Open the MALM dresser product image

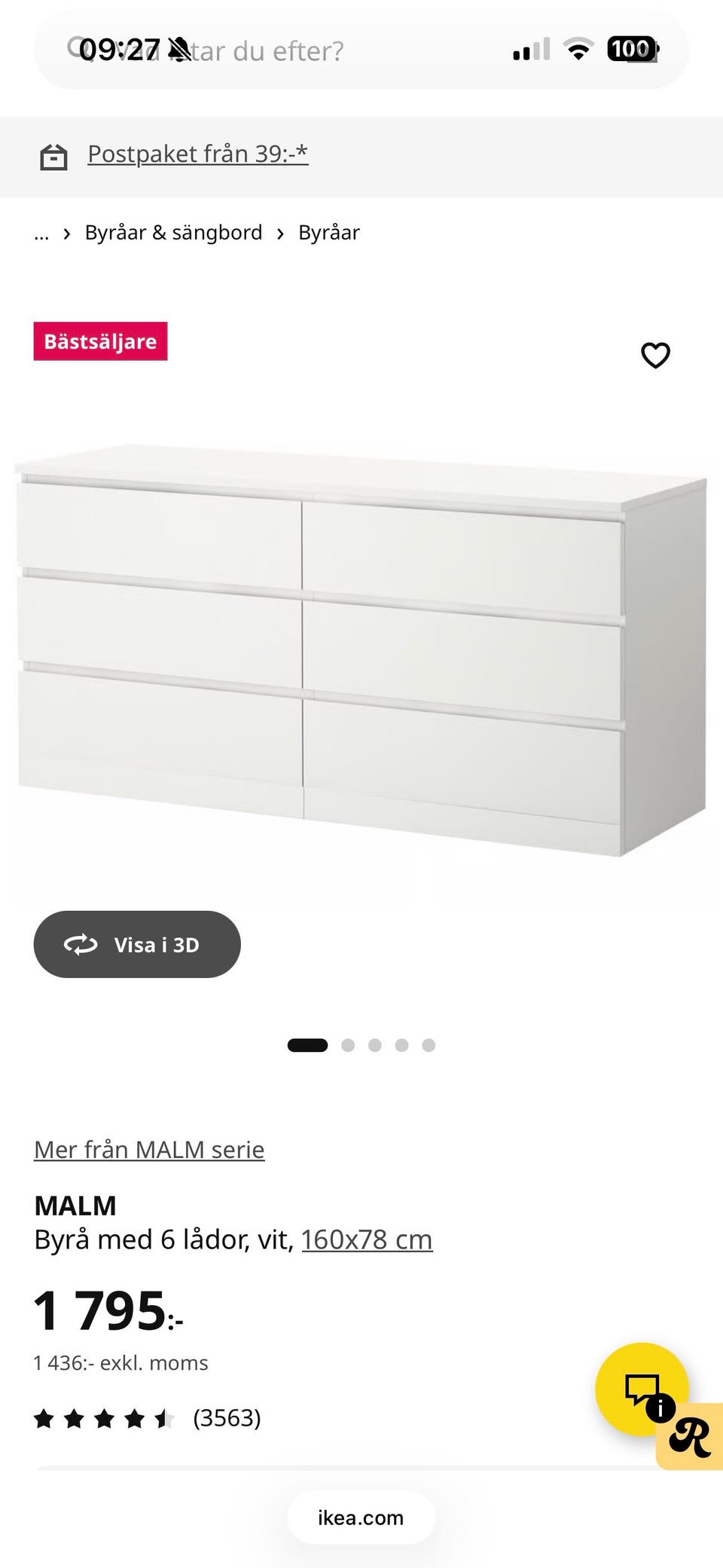[361, 648]
